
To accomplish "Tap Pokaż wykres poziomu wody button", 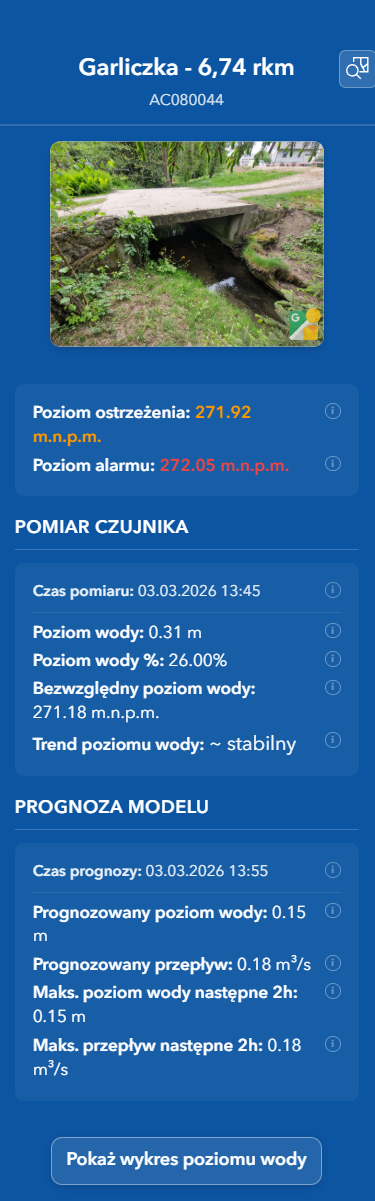I will [x=186, y=1160].
